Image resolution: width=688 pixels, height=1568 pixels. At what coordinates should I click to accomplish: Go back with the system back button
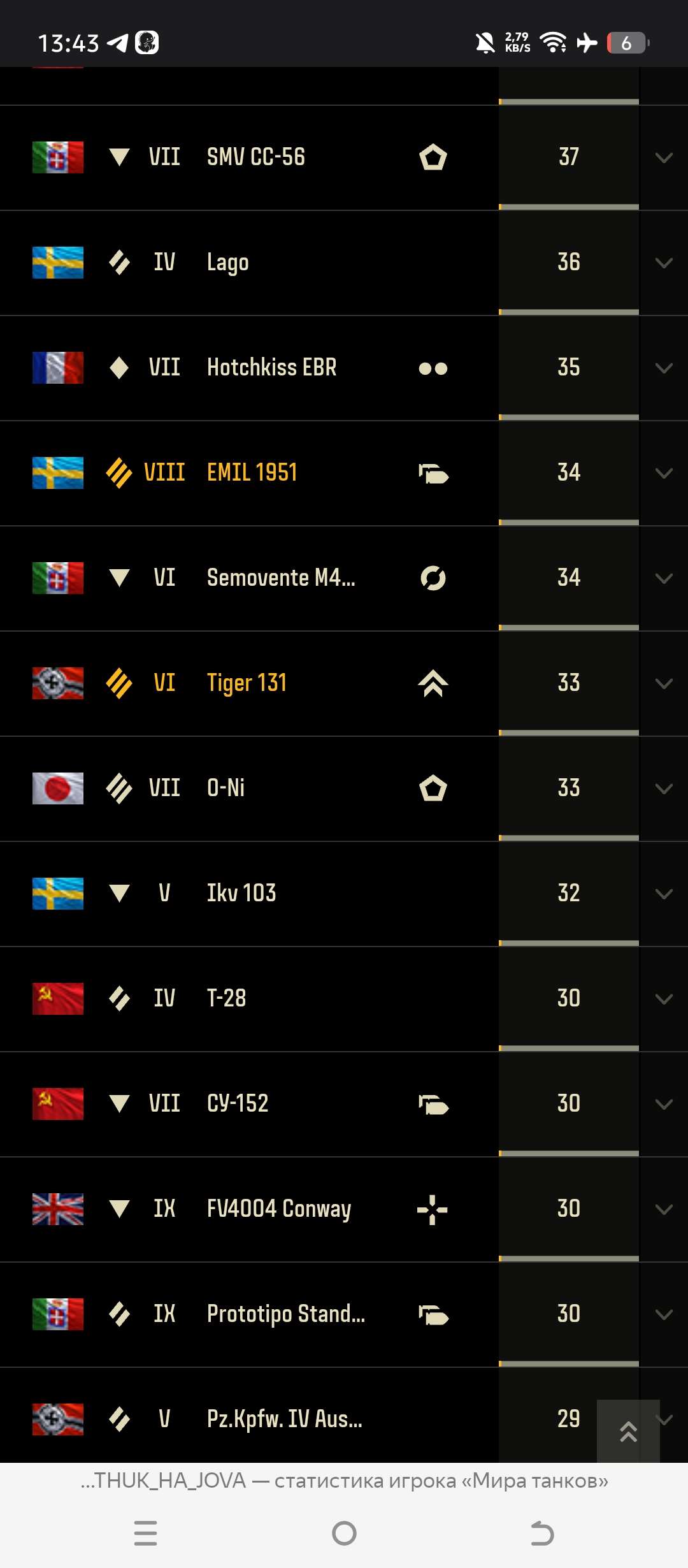click(x=542, y=1533)
